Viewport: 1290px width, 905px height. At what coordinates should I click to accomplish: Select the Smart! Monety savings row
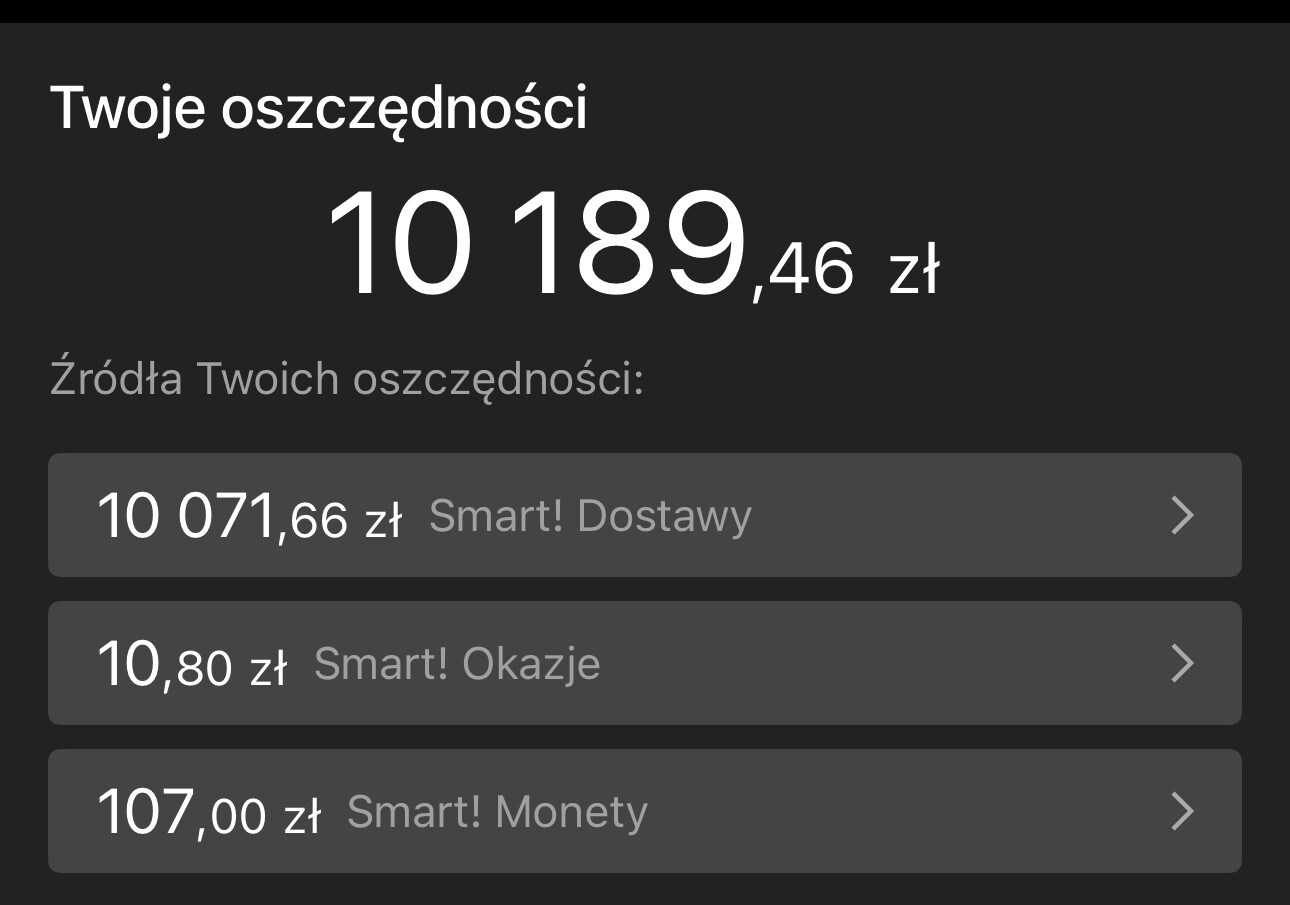pos(644,811)
